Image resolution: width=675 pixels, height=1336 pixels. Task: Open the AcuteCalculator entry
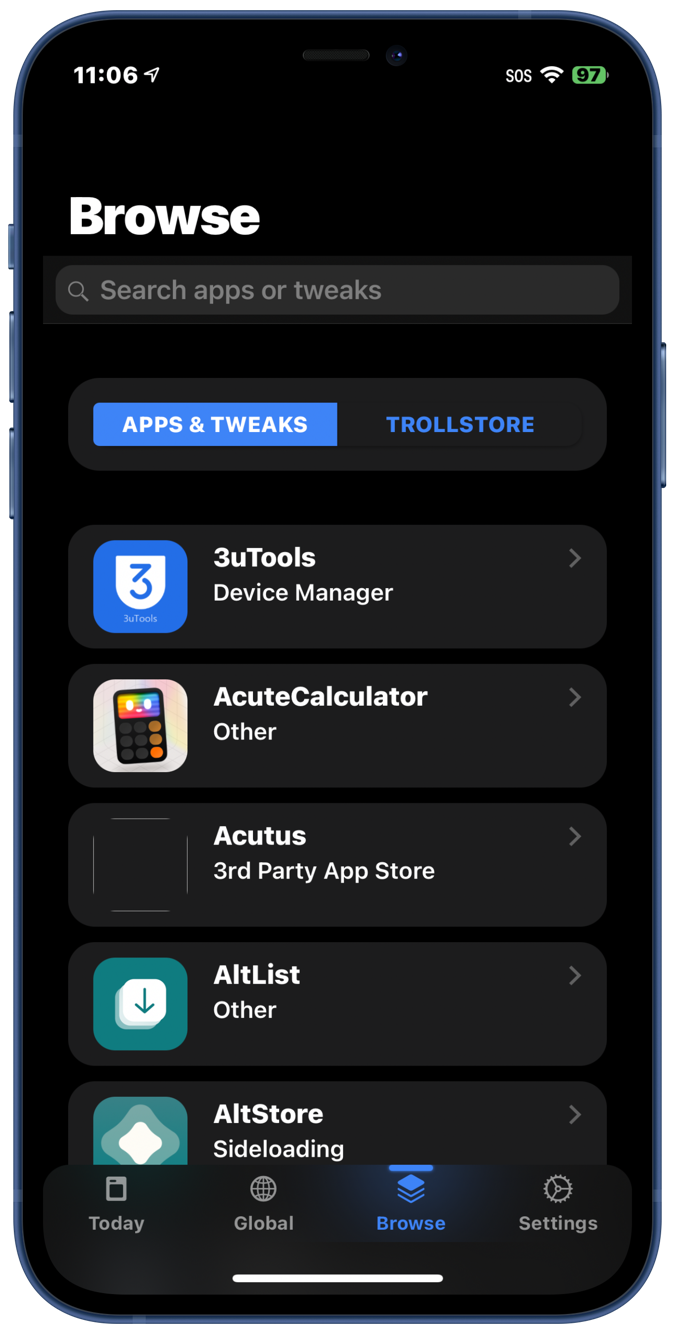tap(337, 725)
